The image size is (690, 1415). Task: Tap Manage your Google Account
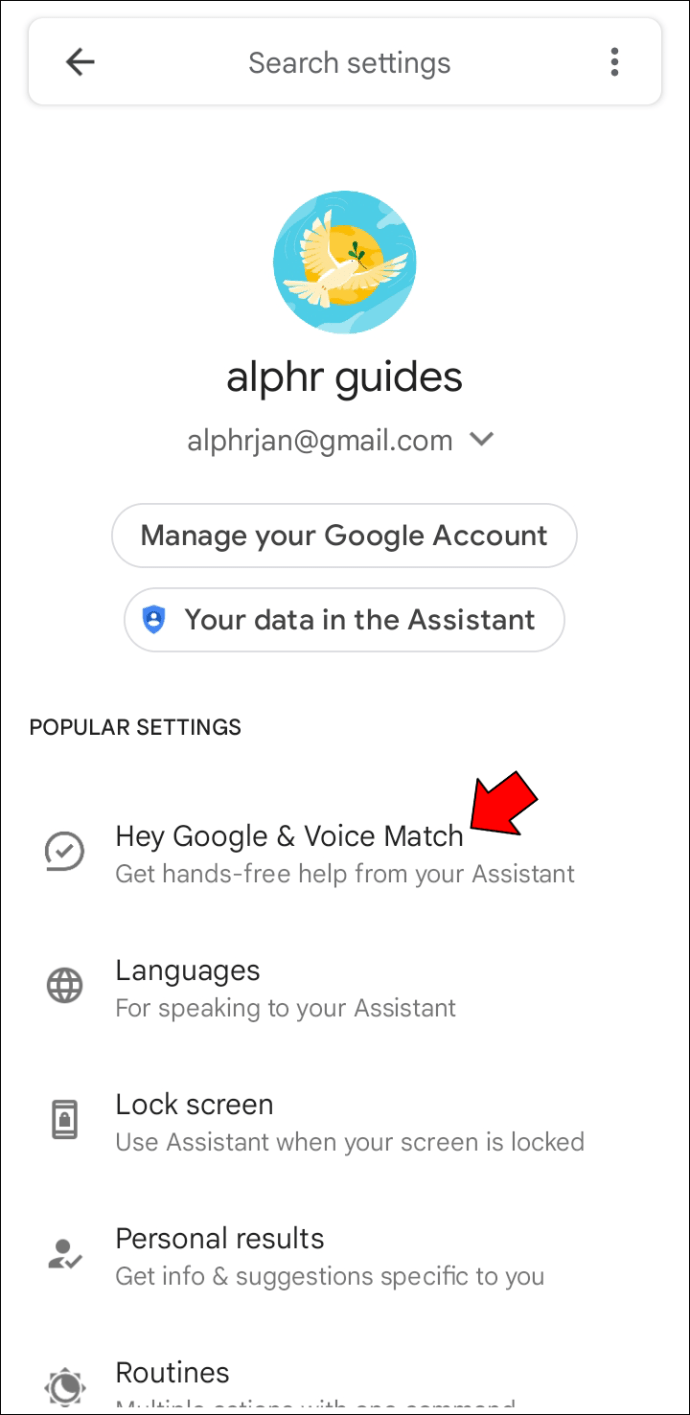(344, 535)
